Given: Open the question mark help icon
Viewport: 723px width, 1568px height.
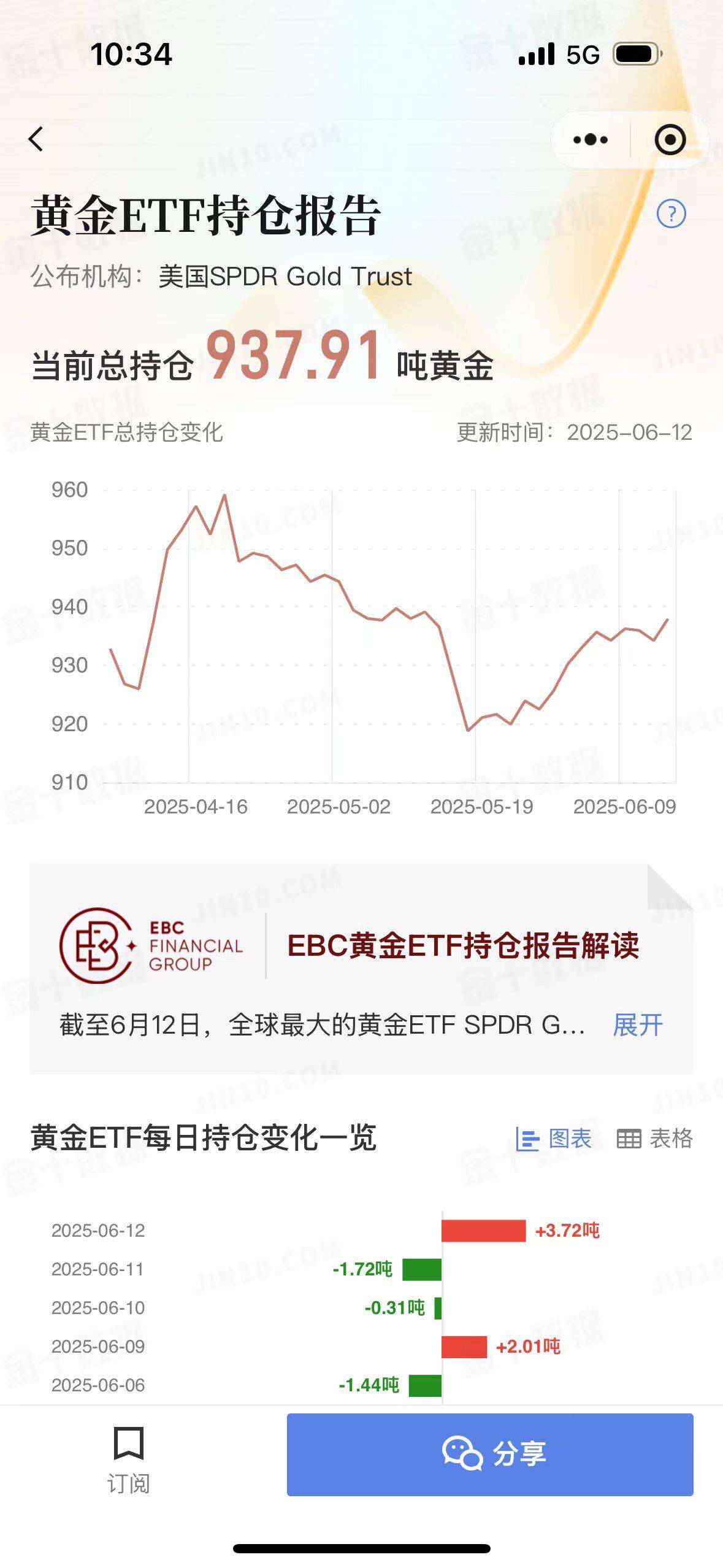Looking at the screenshot, I should (x=671, y=214).
